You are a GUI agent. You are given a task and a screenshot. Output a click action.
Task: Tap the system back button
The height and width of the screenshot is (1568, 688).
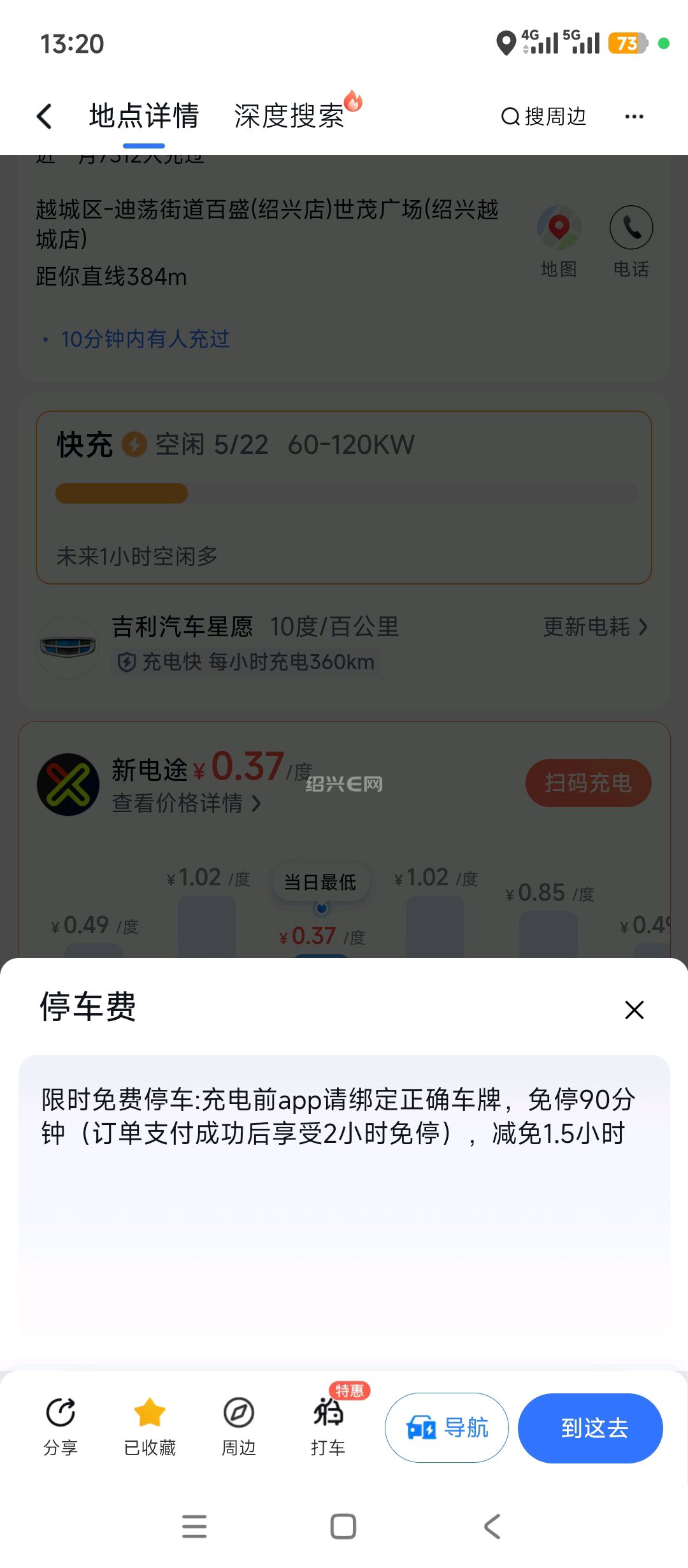(492, 1527)
